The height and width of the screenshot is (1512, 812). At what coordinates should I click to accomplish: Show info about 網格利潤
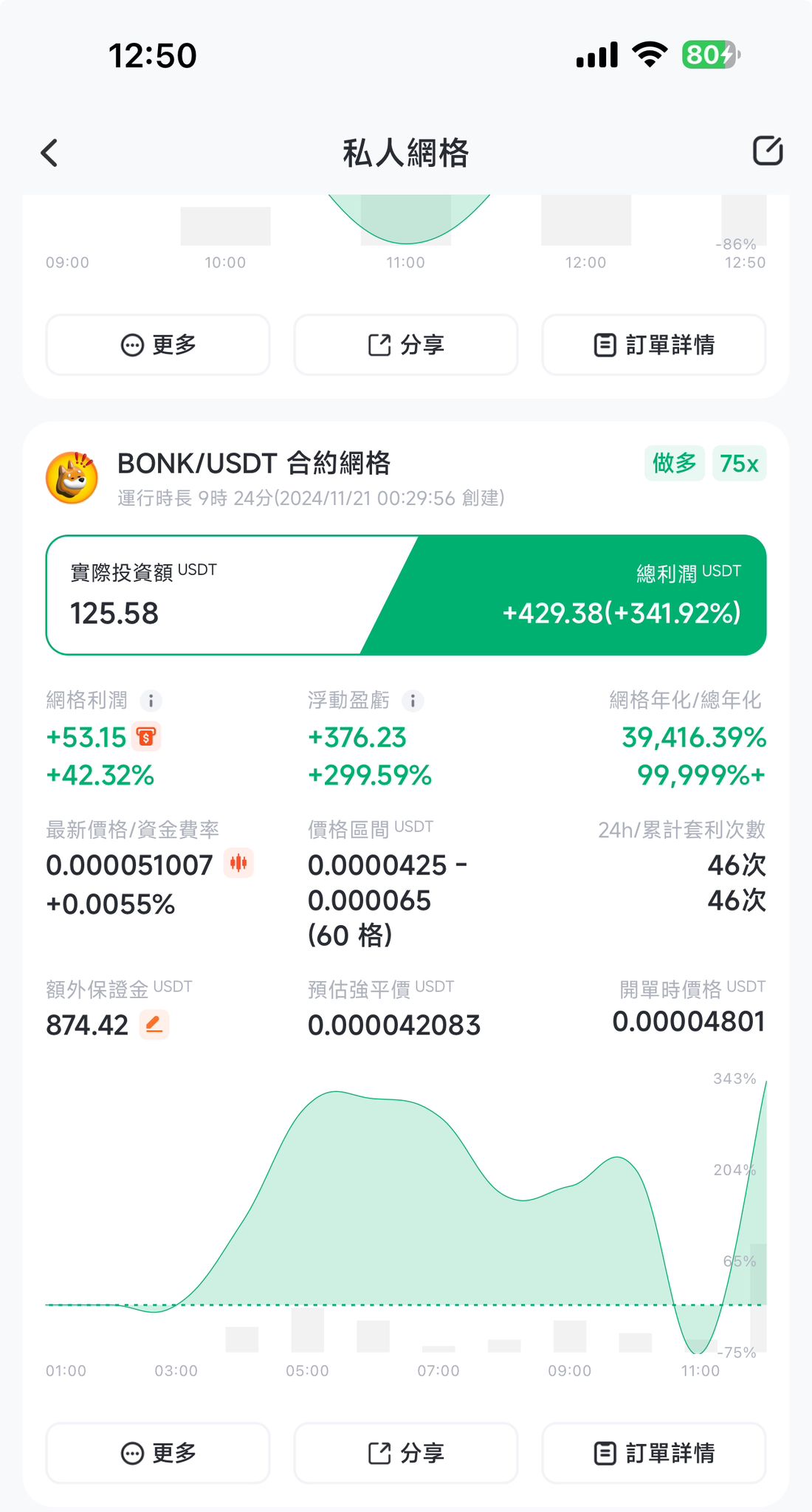(x=151, y=701)
